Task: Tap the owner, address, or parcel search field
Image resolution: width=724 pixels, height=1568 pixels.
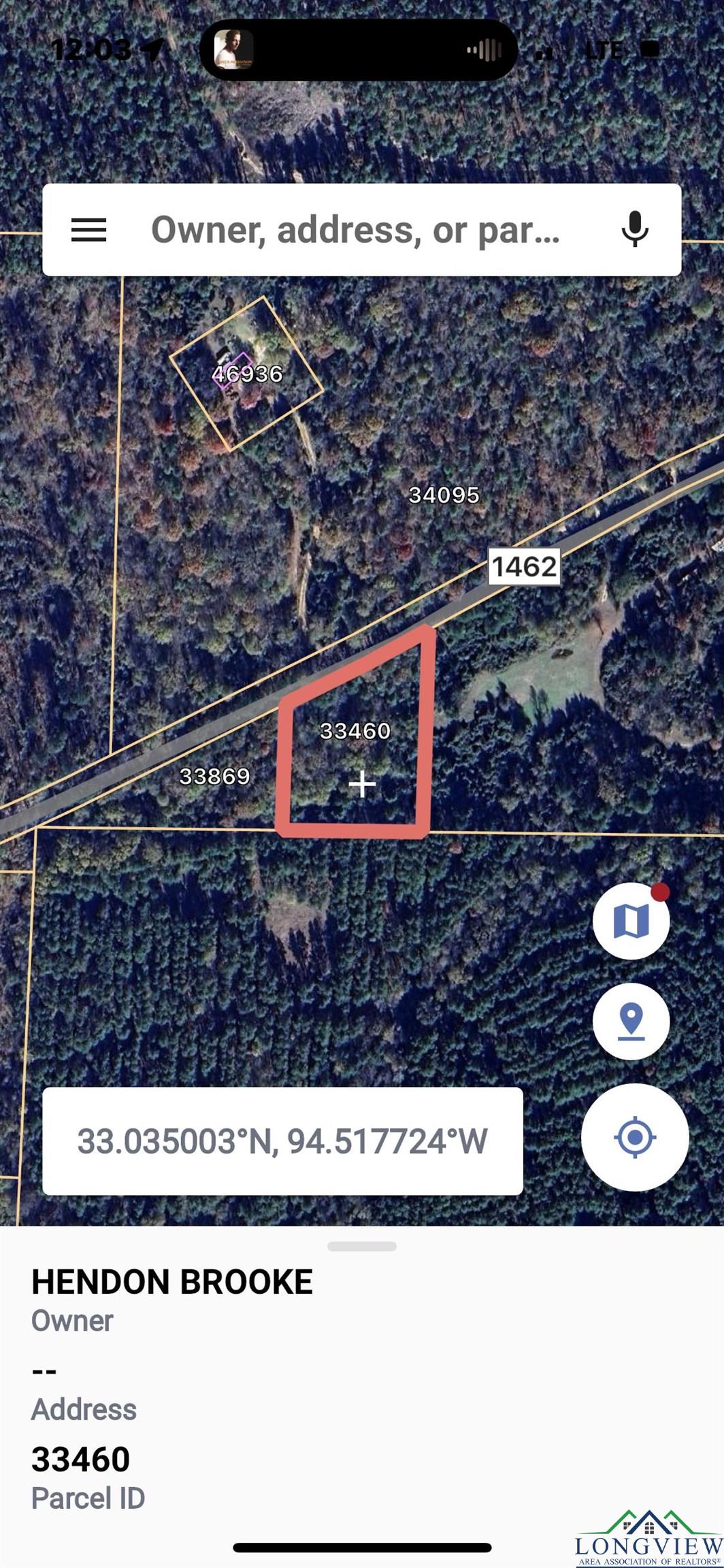Action: (x=355, y=230)
